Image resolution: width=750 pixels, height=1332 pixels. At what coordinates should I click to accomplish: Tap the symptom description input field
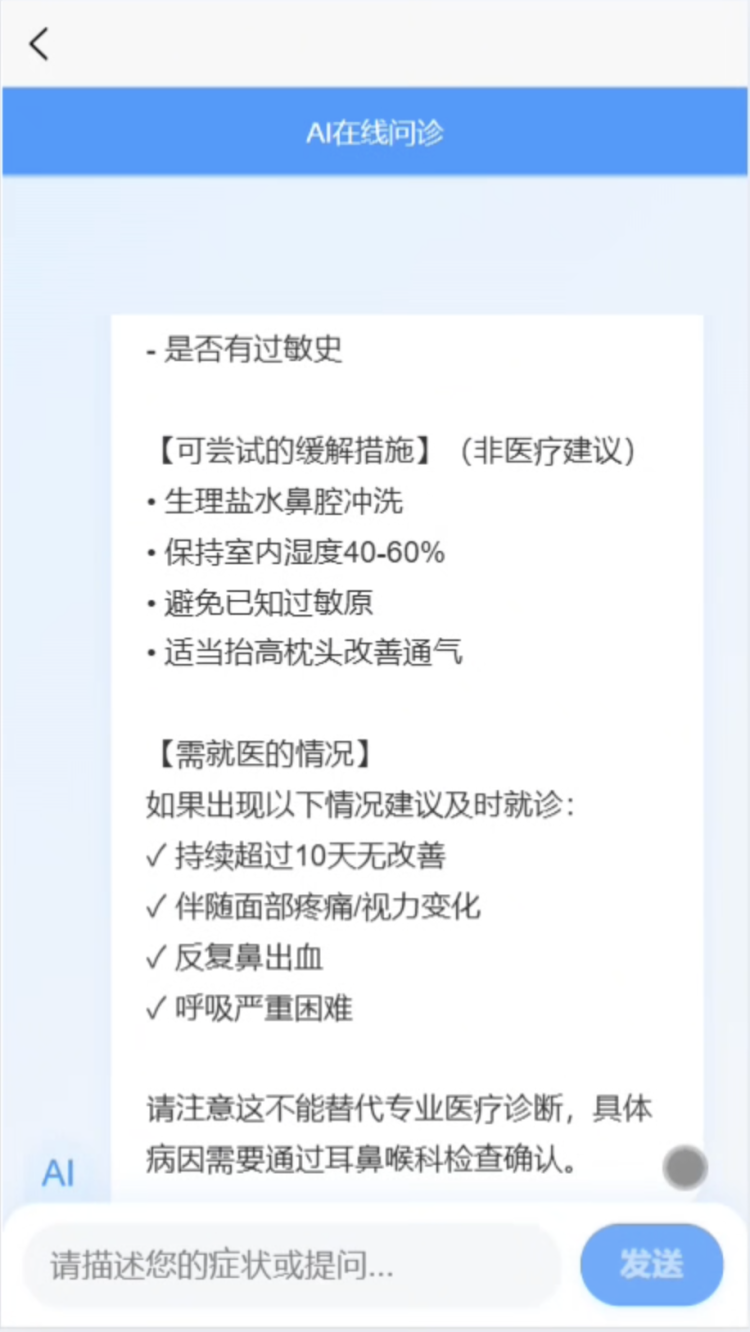point(292,1267)
